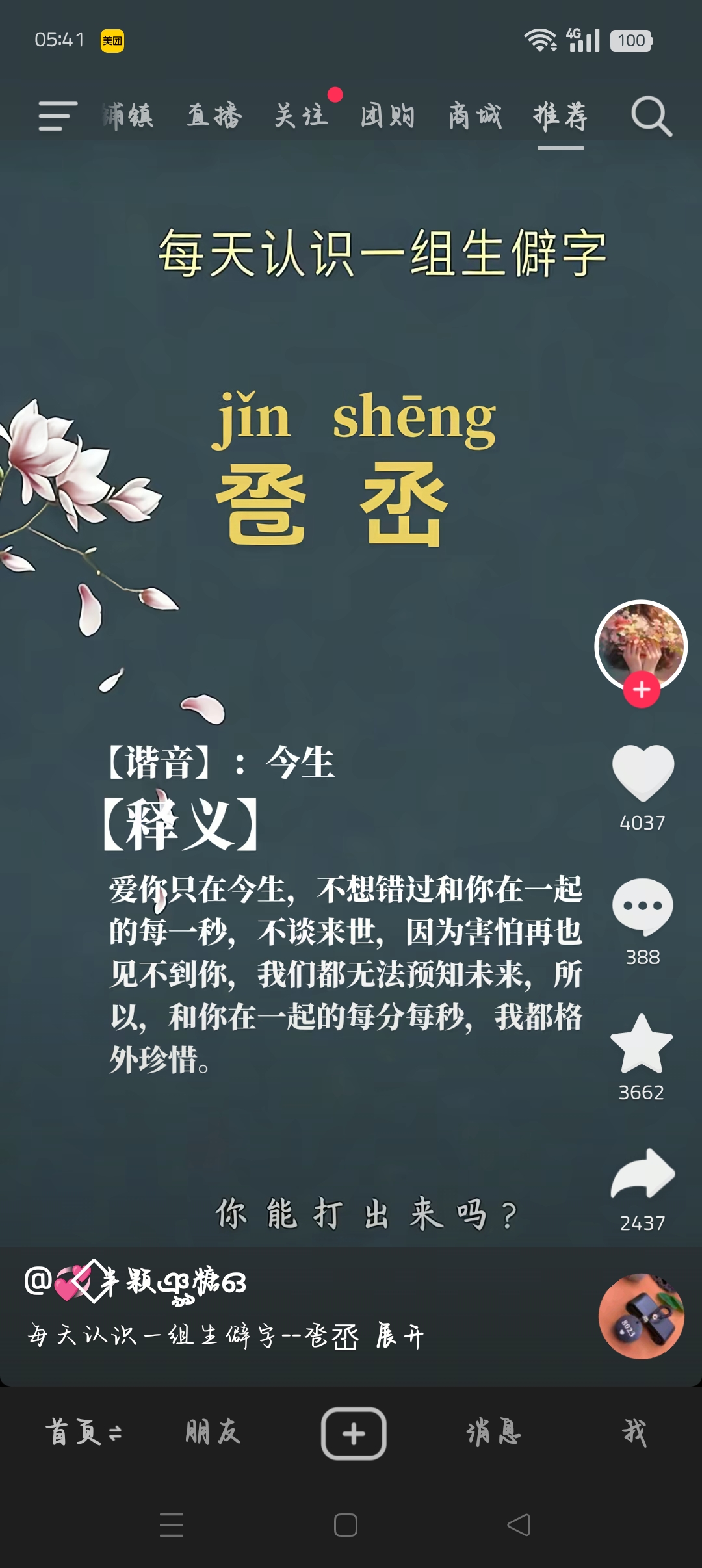The width and height of the screenshot is (702, 1568).
Task: Like this video with the heart icon
Action: coord(643,772)
